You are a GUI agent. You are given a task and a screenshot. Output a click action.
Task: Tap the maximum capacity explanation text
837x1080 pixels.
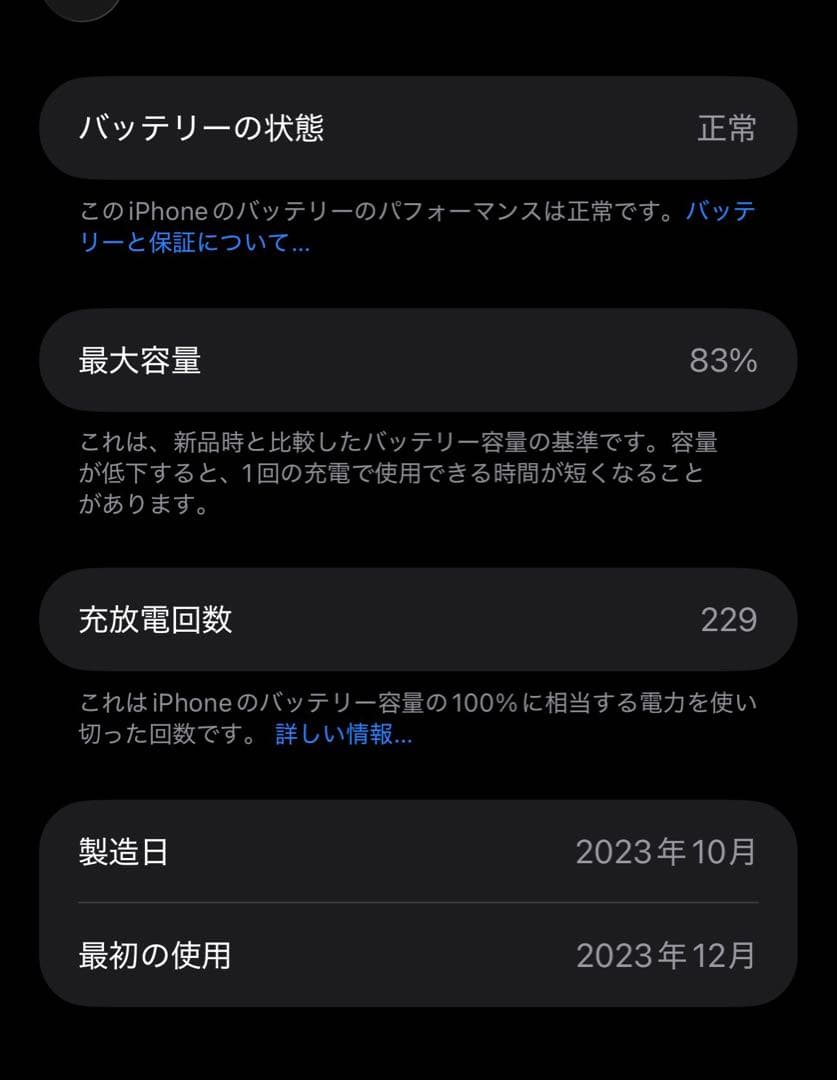400,472
